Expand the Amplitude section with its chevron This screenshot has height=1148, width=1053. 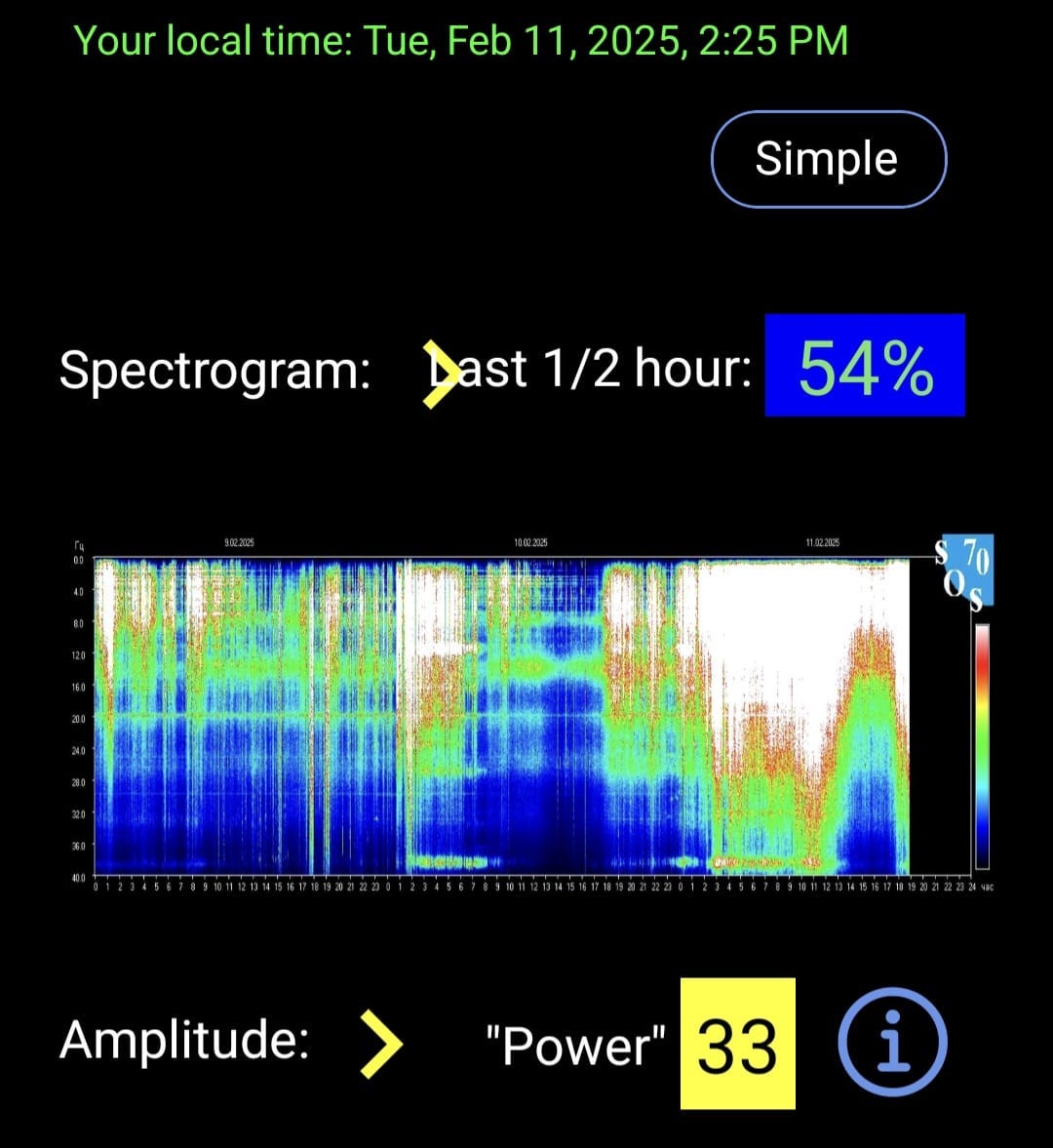[380, 1043]
